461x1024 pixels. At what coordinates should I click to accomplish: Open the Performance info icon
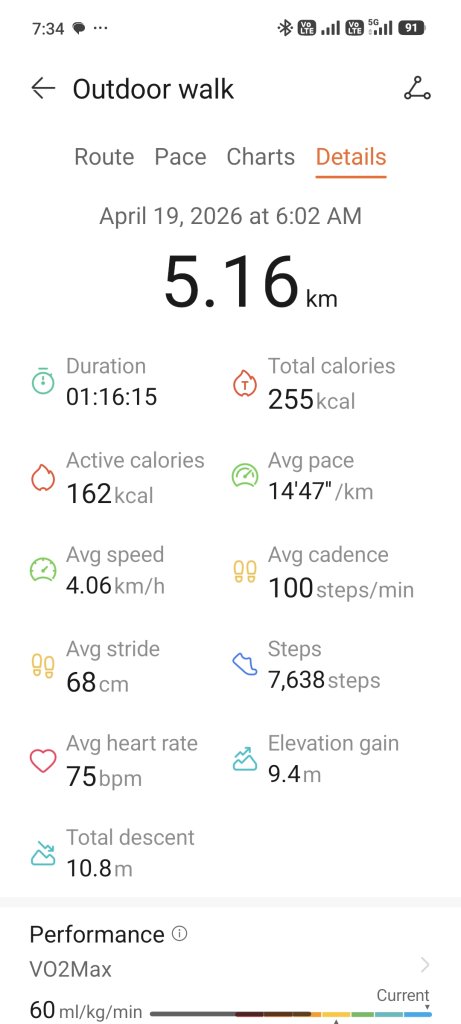point(179,934)
